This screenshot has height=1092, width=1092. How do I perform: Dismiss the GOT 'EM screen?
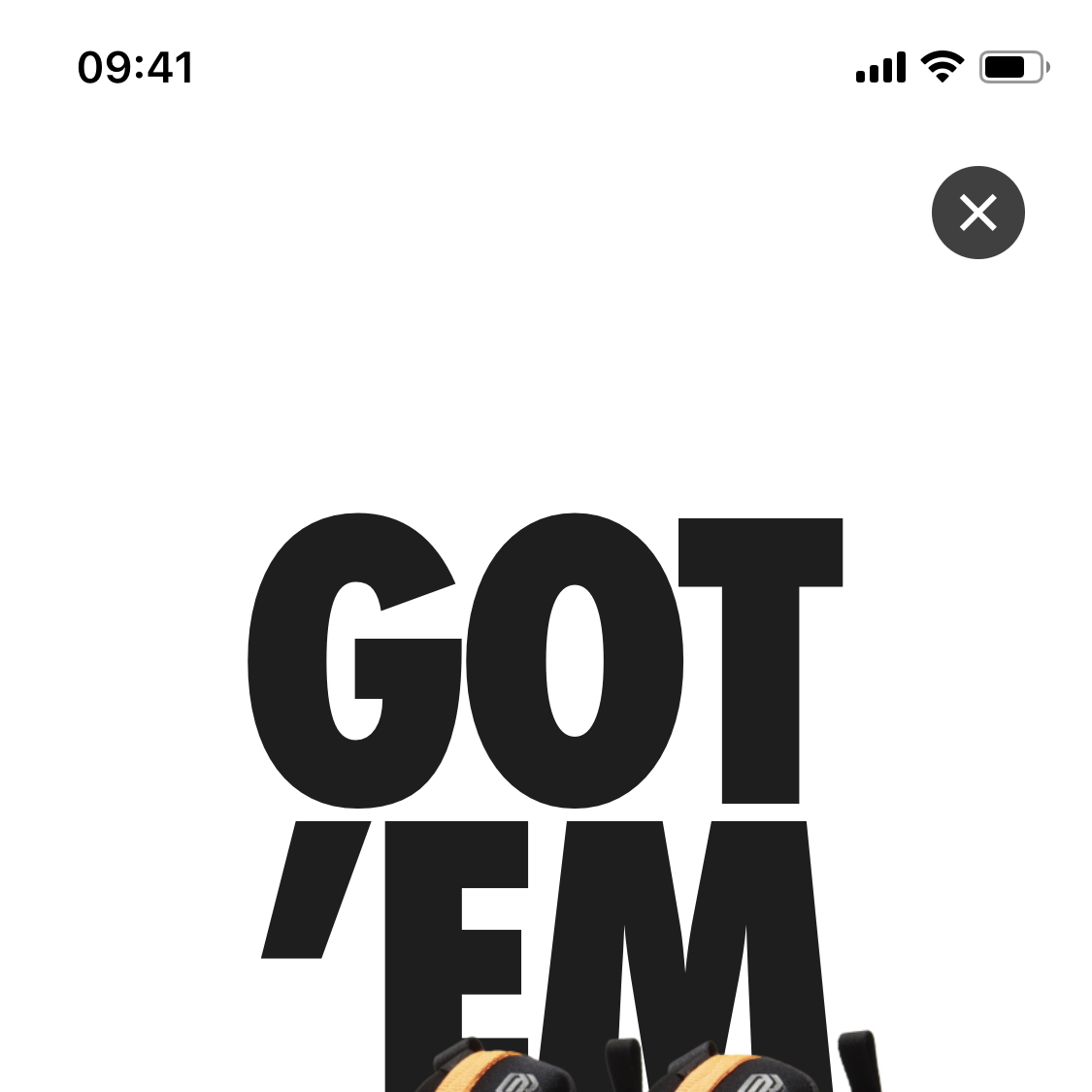point(977,213)
